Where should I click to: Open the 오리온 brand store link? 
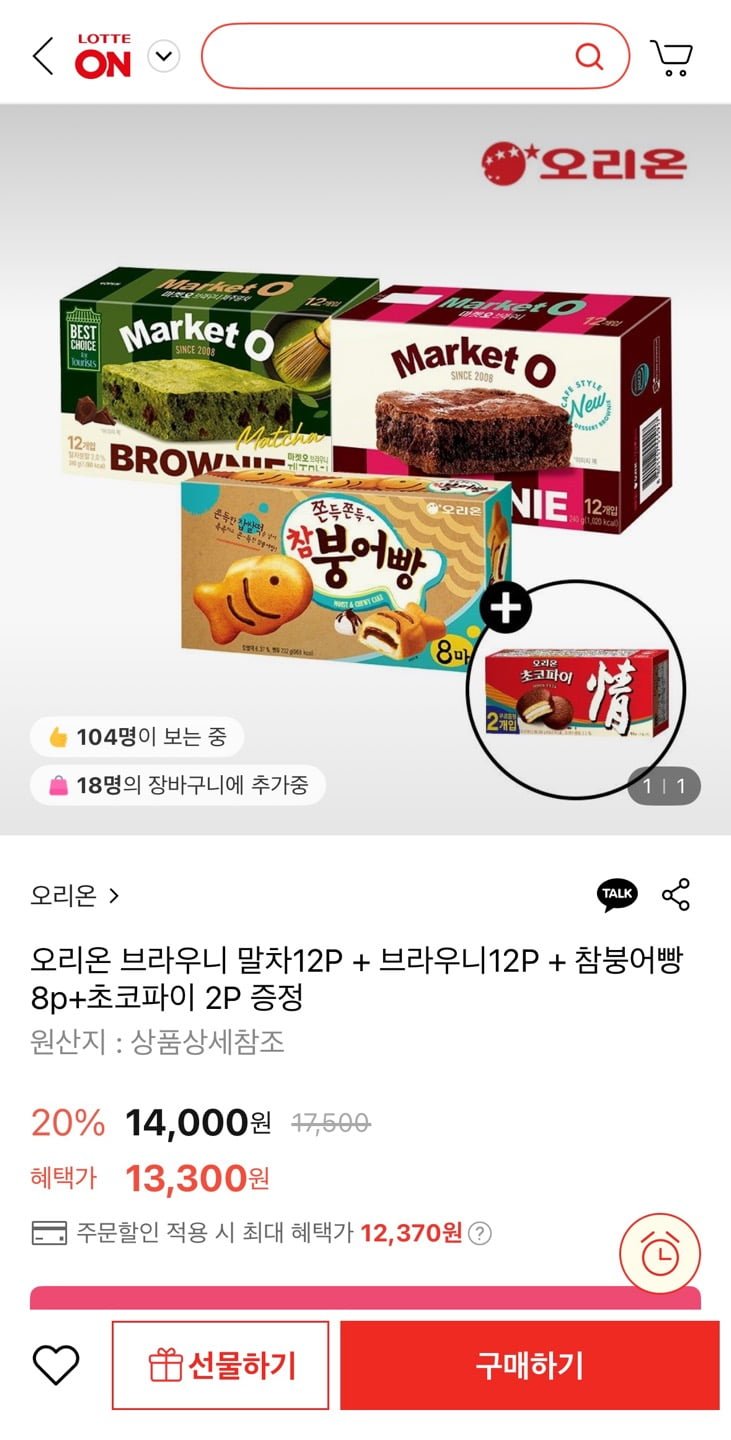pyautogui.click(x=75, y=895)
